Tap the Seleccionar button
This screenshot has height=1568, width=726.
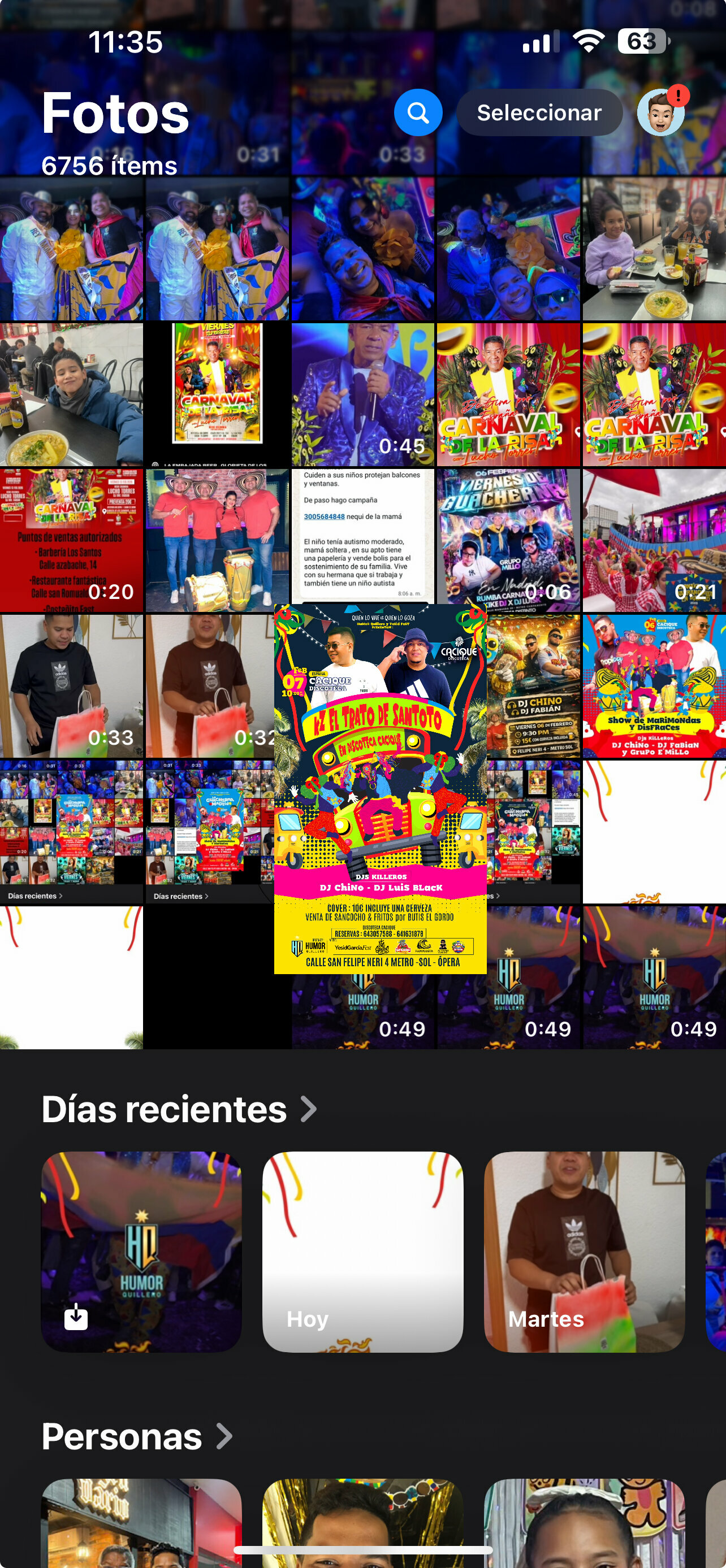point(539,112)
